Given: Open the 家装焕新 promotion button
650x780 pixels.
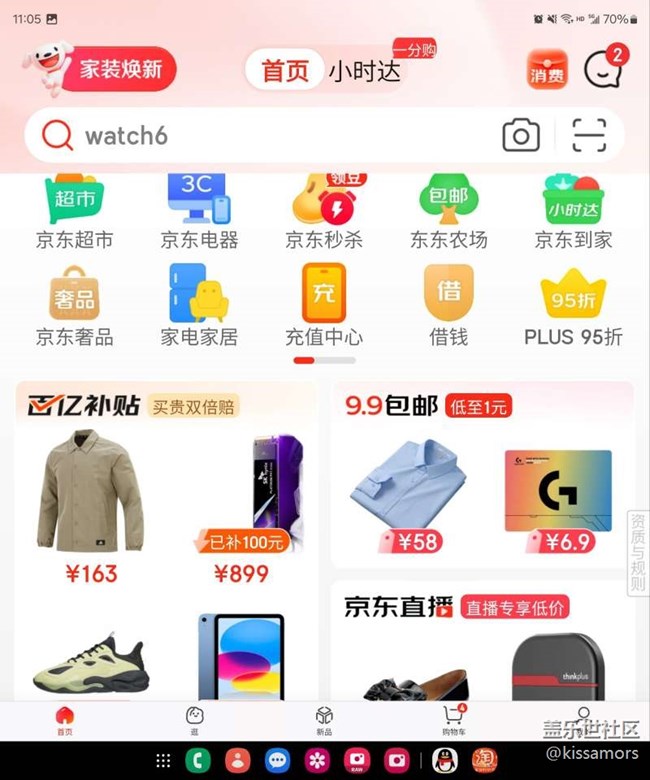Looking at the screenshot, I should pyautogui.click(x=99, y=69).
